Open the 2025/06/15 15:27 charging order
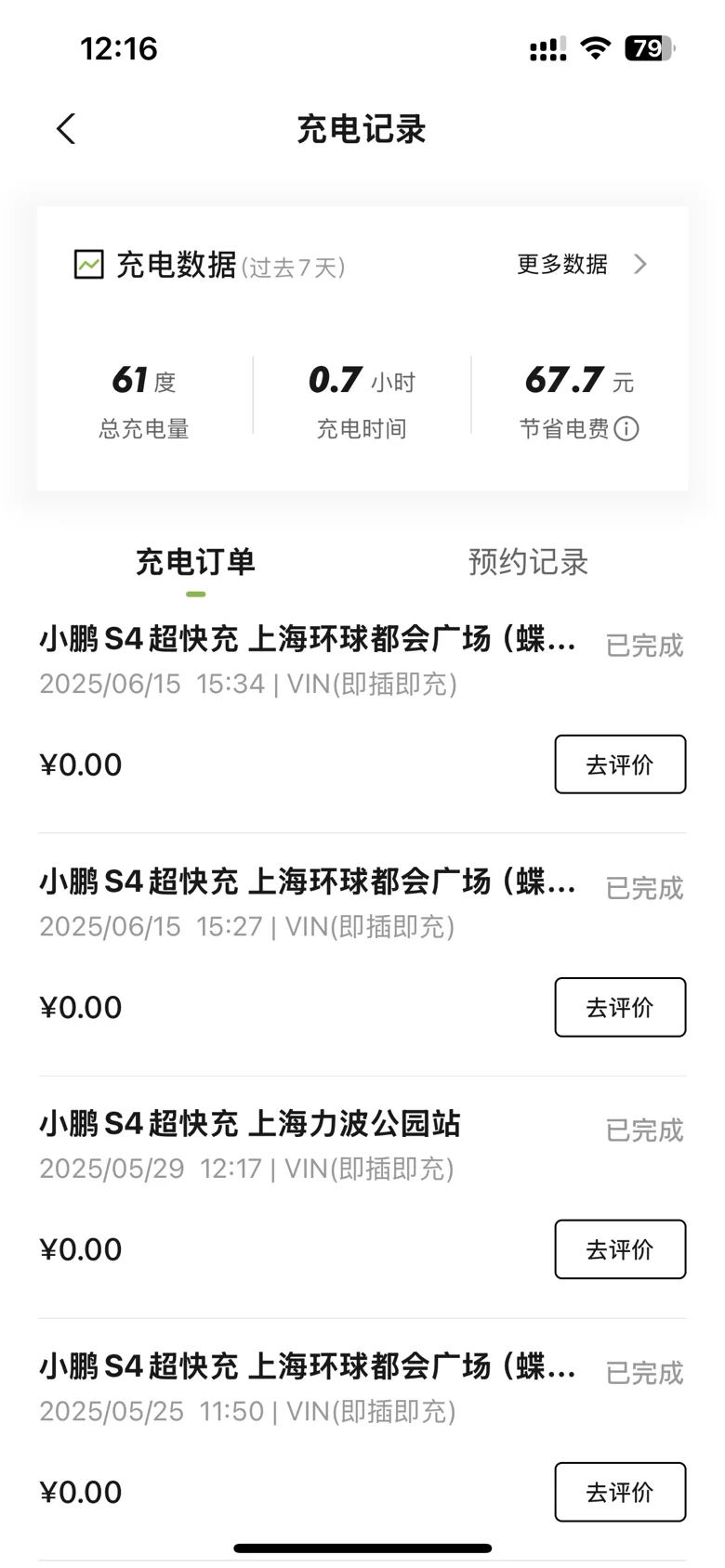 362,955
